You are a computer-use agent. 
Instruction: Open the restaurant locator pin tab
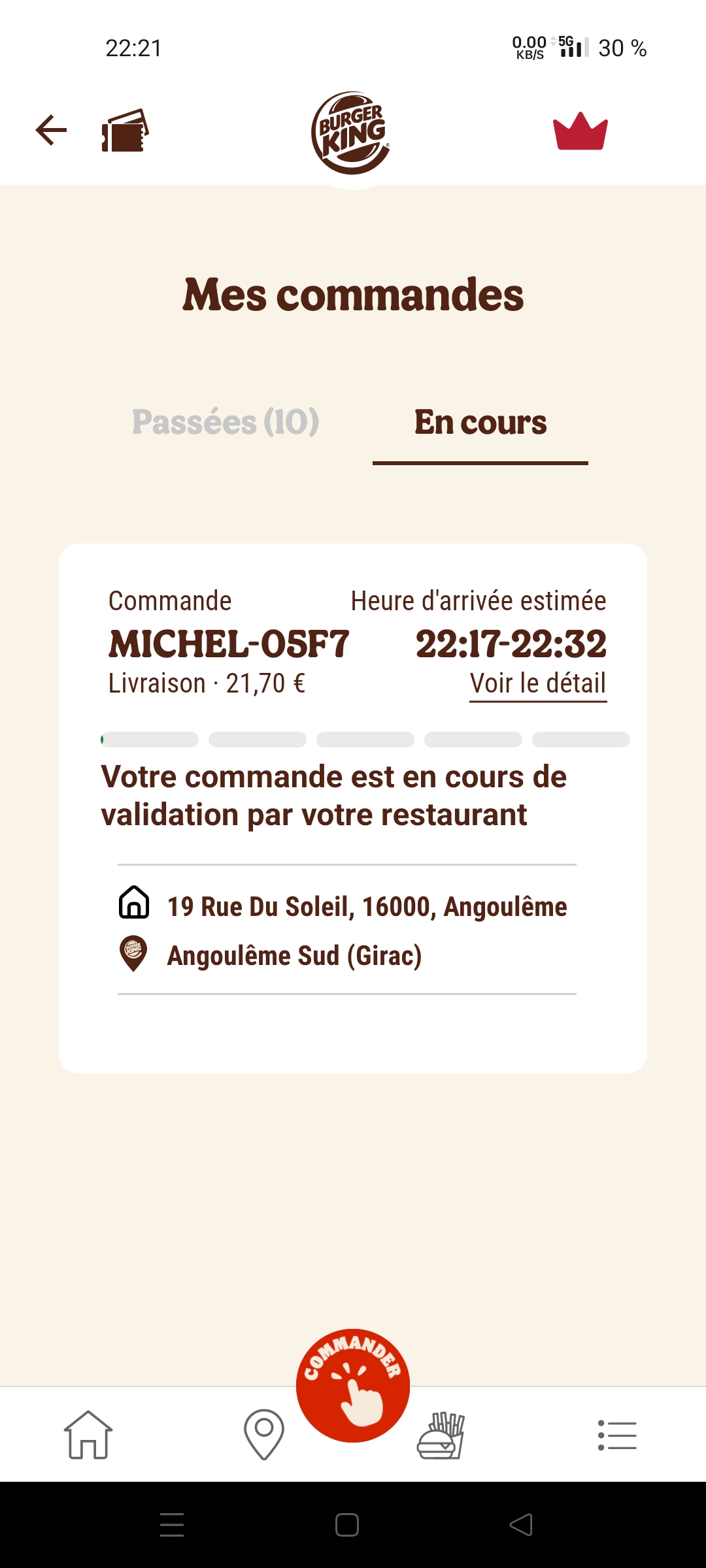(x=264, y=1435)
